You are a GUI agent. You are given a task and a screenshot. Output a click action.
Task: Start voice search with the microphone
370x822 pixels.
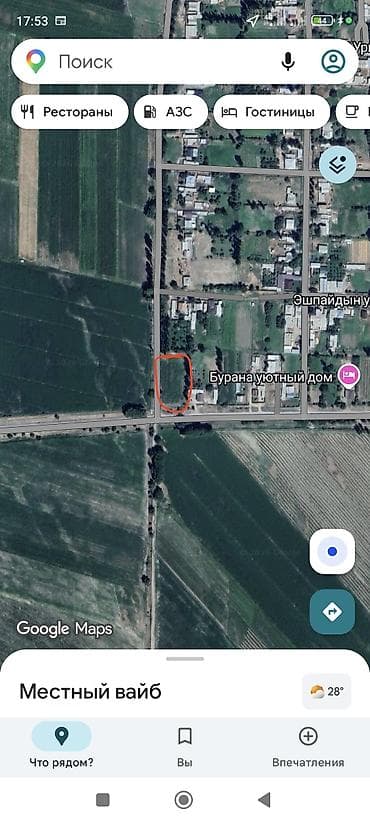[x=288, y=62]
